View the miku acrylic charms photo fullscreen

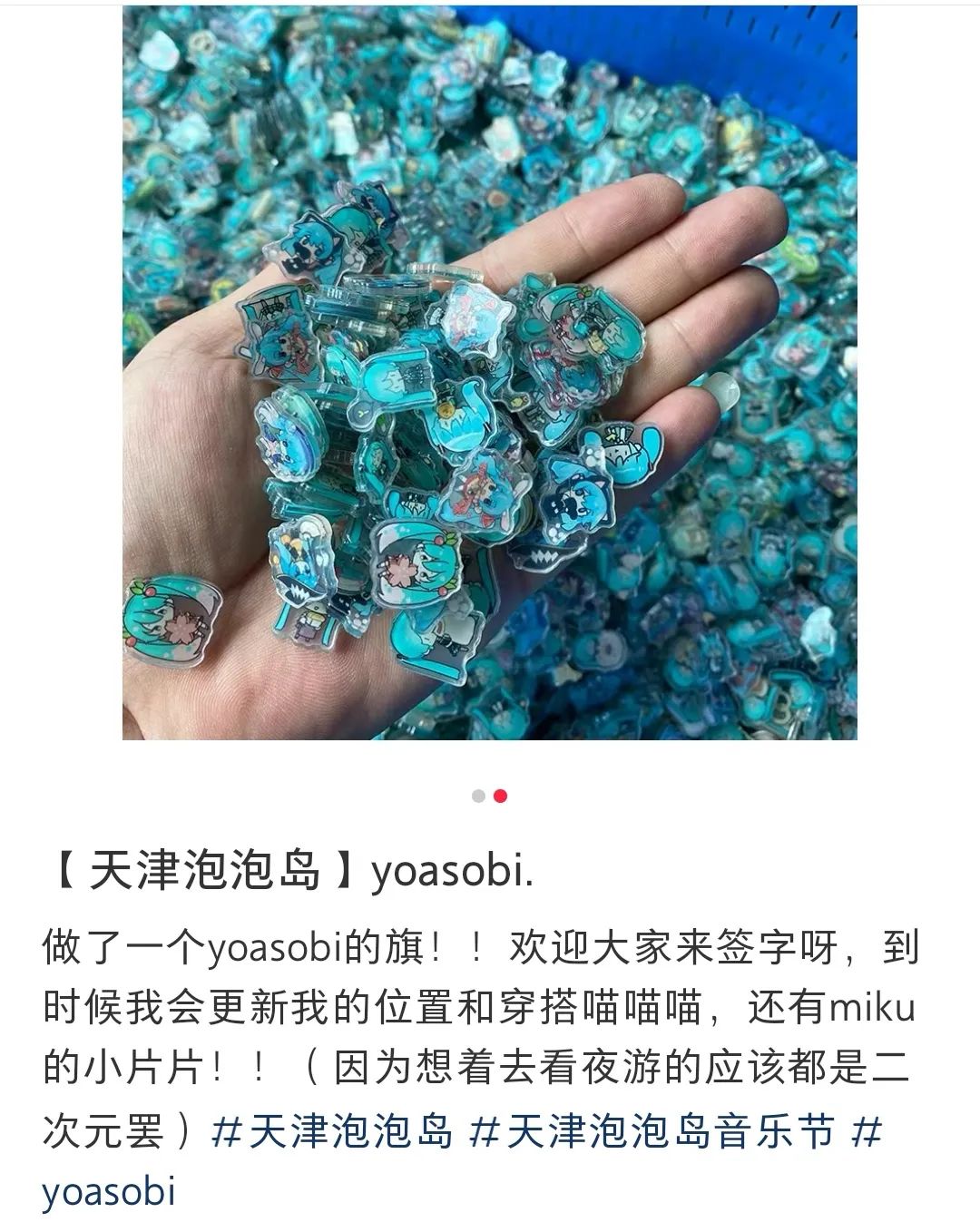pyautogui.click(x=490, y=372)
